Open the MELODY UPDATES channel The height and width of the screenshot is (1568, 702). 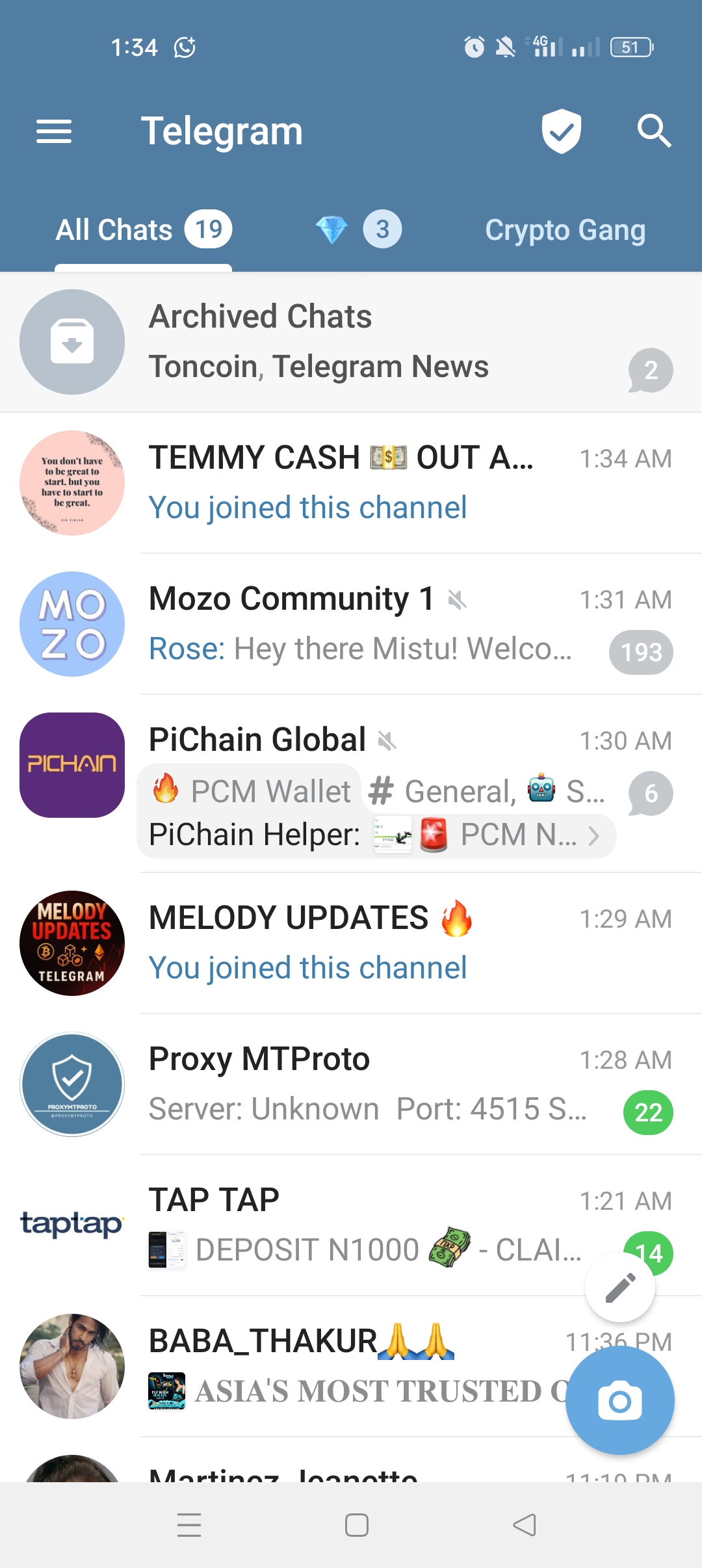pos(351,943)
